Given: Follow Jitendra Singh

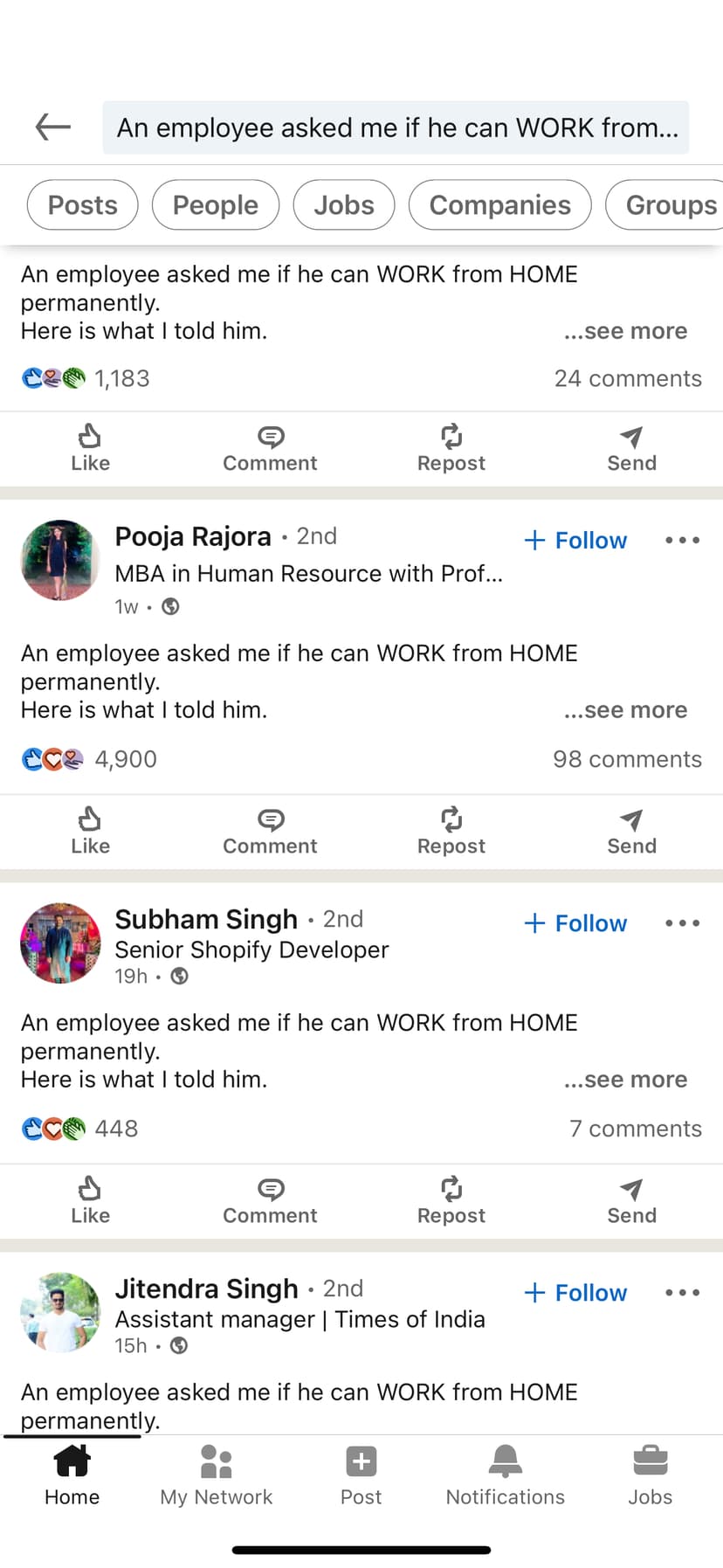Looking at the screenshot, I should coord(575,1292).
